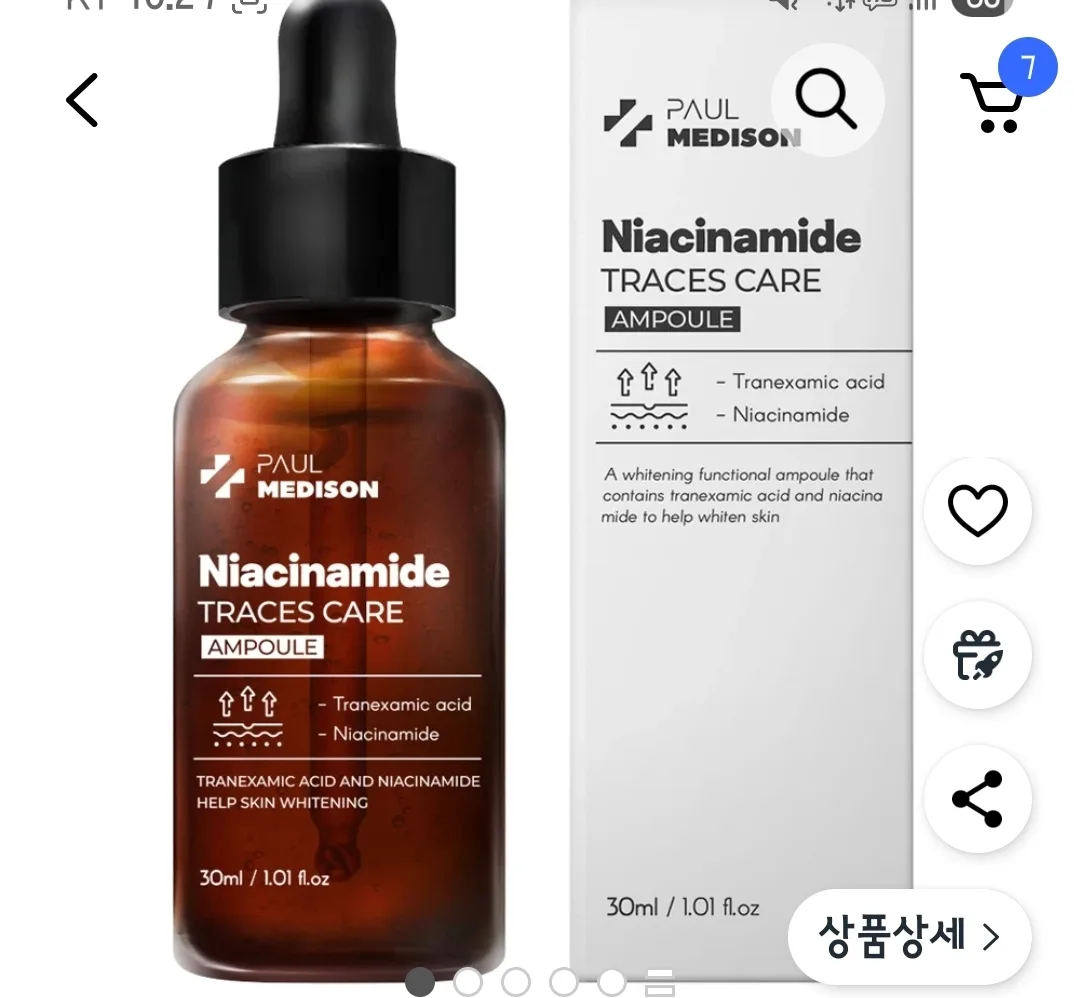Go back to the previous page
1080x998 pixels.
pos(82,100)
